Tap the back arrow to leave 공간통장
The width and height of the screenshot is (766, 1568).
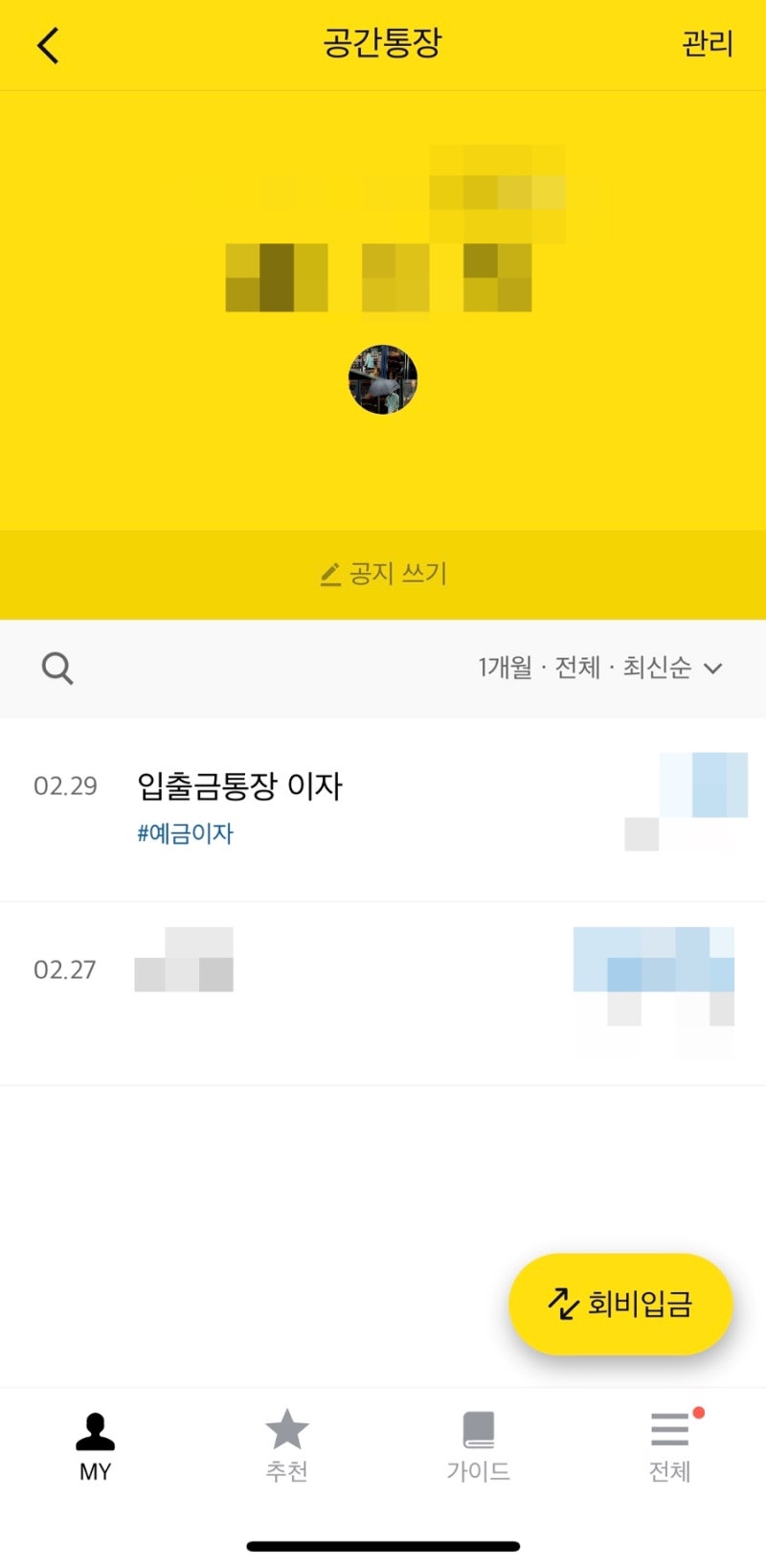click(46, 44)
